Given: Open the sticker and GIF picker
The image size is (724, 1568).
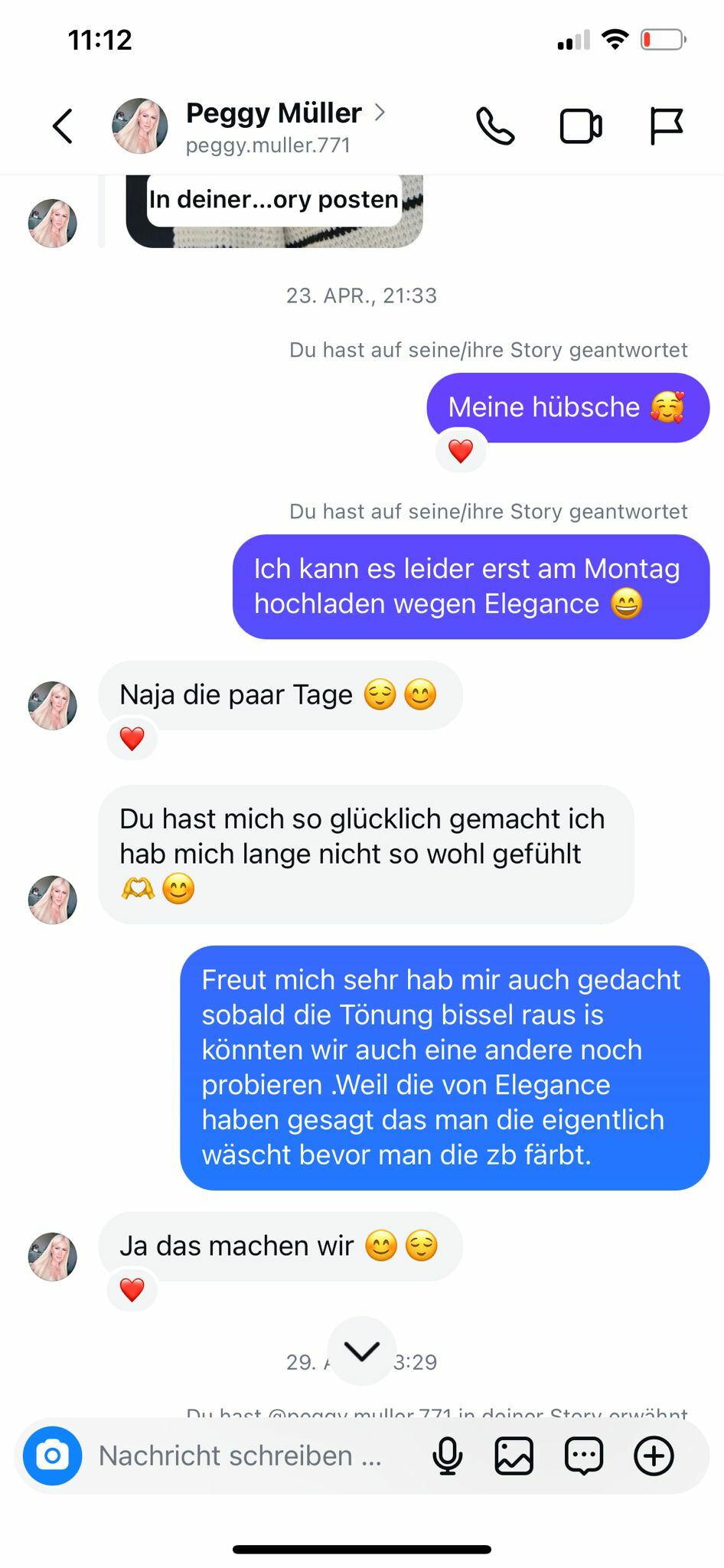Looking at the screenshot, I should tap(583, 1455).
